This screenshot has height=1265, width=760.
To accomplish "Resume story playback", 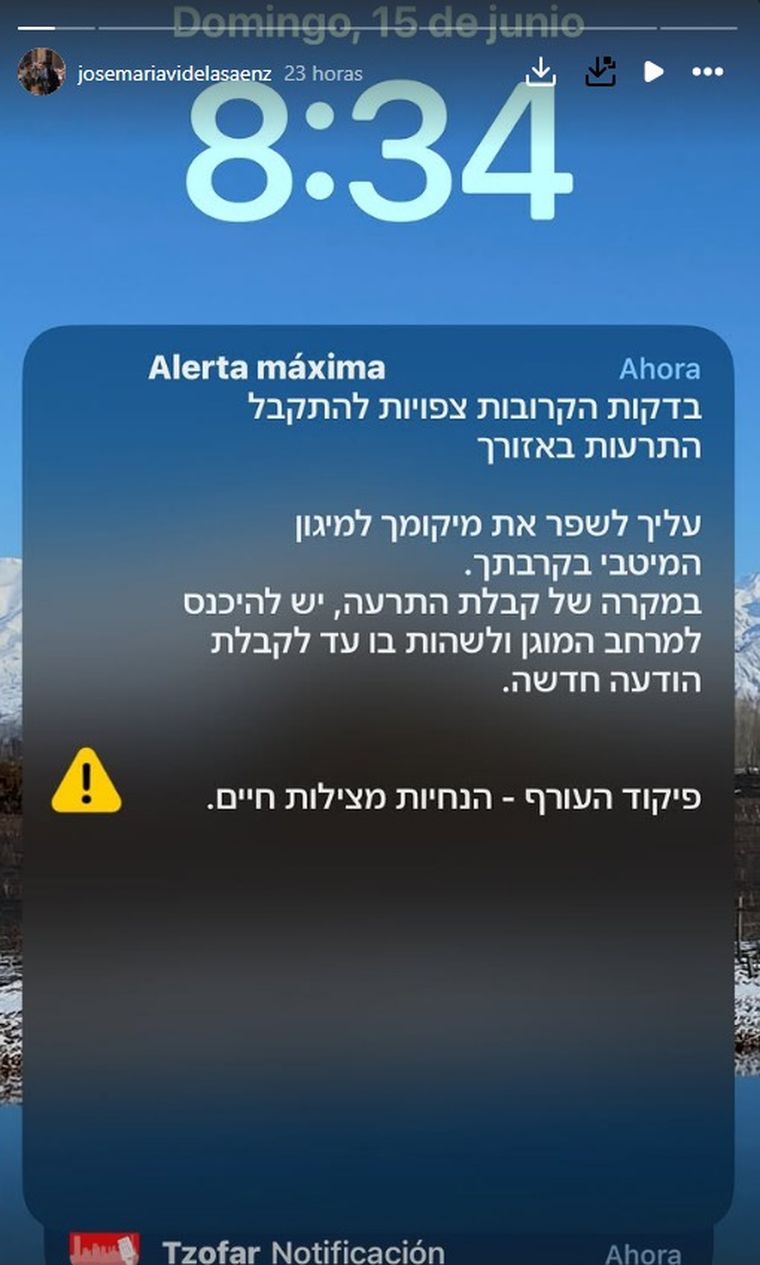I will point(654,72).
